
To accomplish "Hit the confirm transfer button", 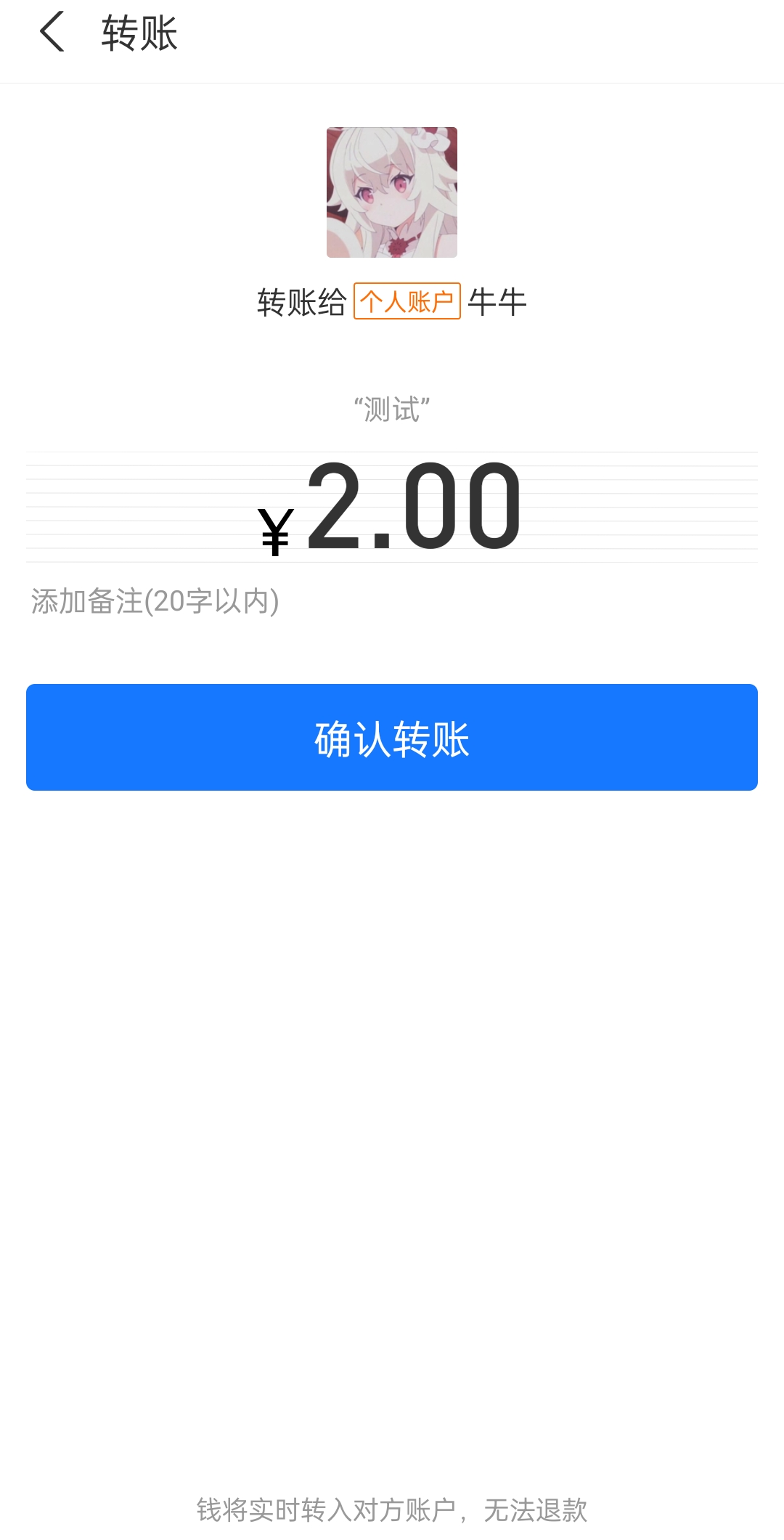I will pos(391,737).
